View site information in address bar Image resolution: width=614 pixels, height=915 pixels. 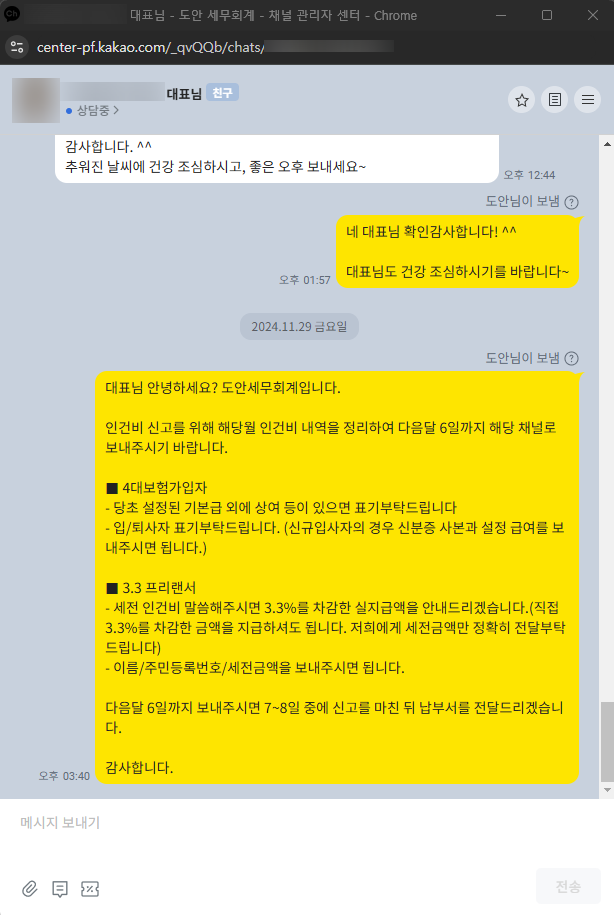click(x=16, y=46)
